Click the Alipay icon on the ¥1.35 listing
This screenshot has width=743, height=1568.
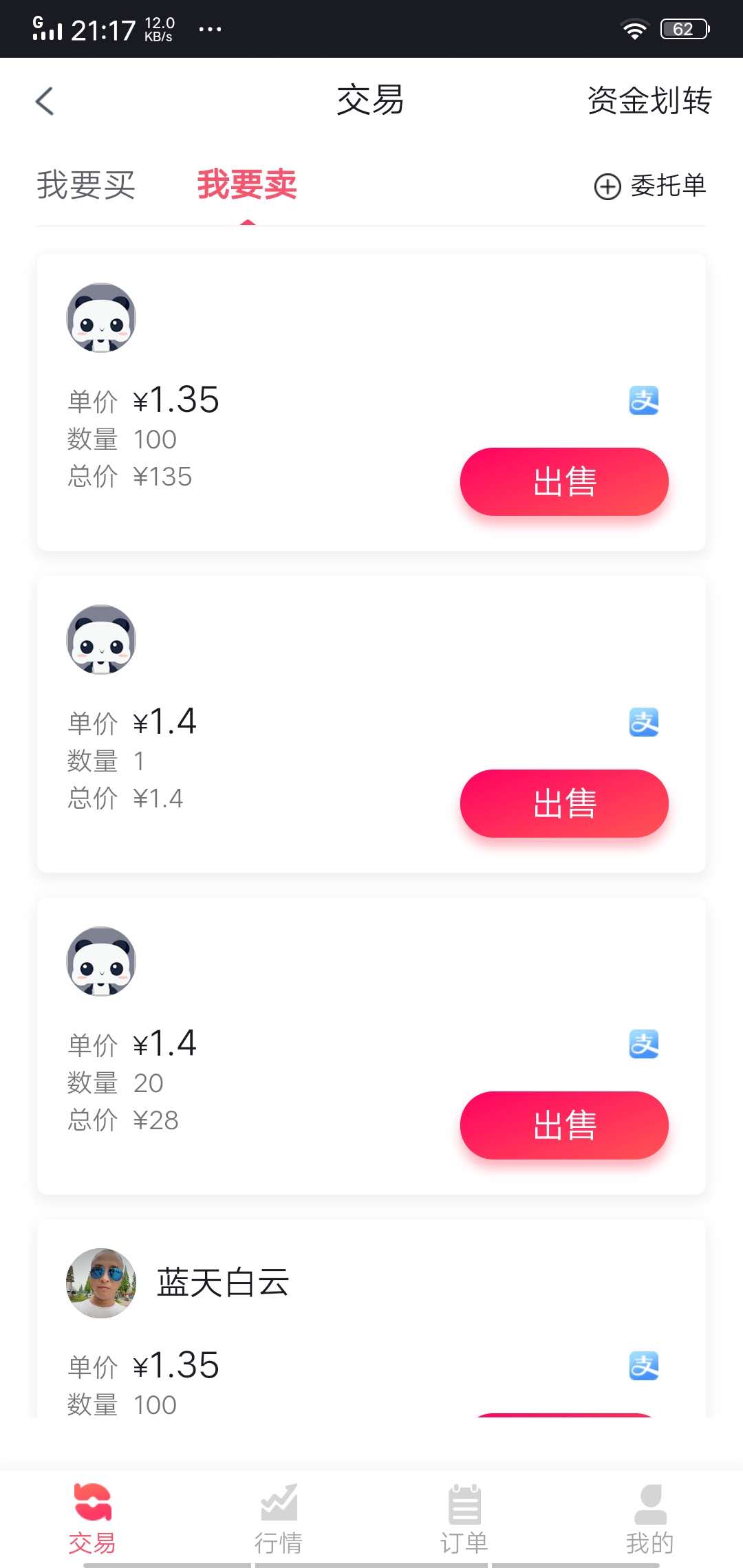(644, 400)
